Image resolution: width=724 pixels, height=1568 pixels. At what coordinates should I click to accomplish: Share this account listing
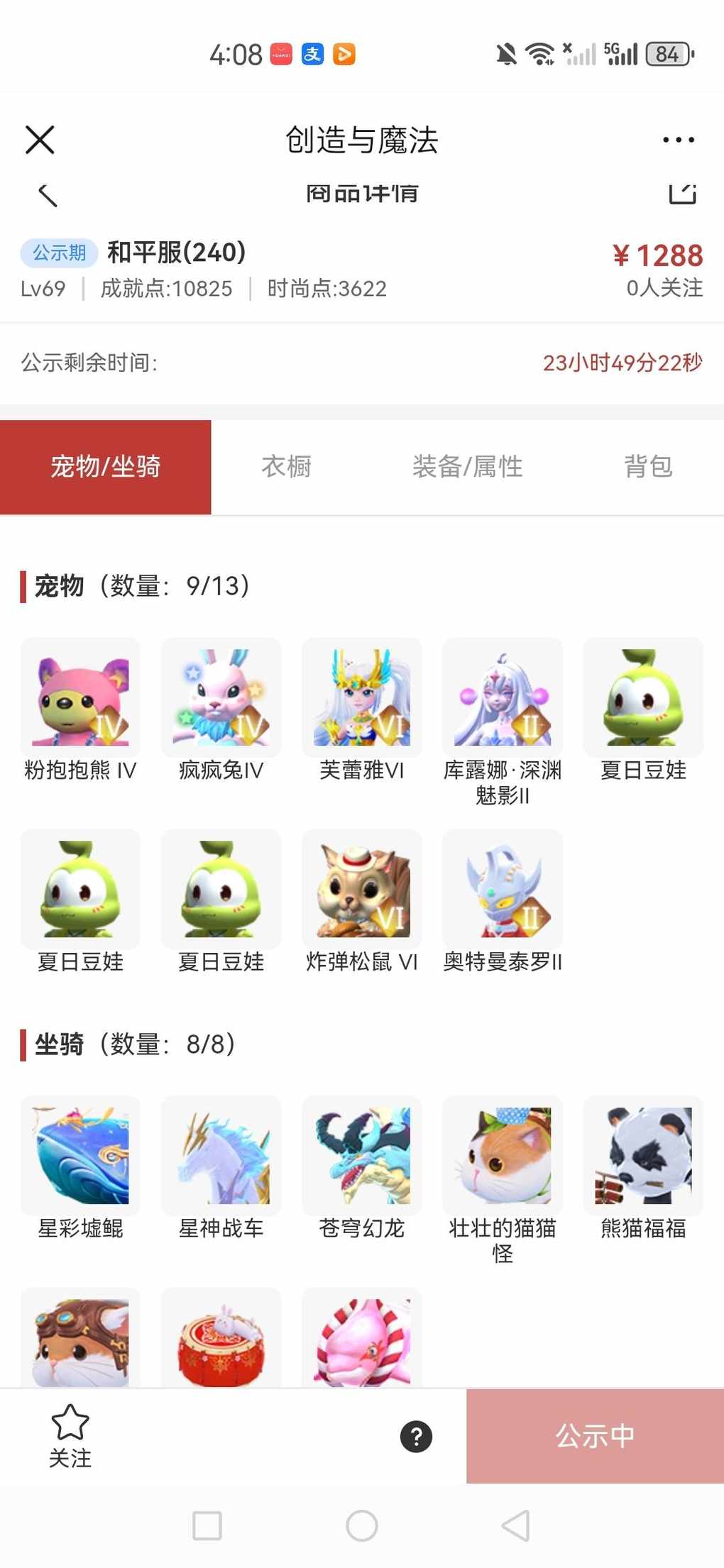point(682,193)
